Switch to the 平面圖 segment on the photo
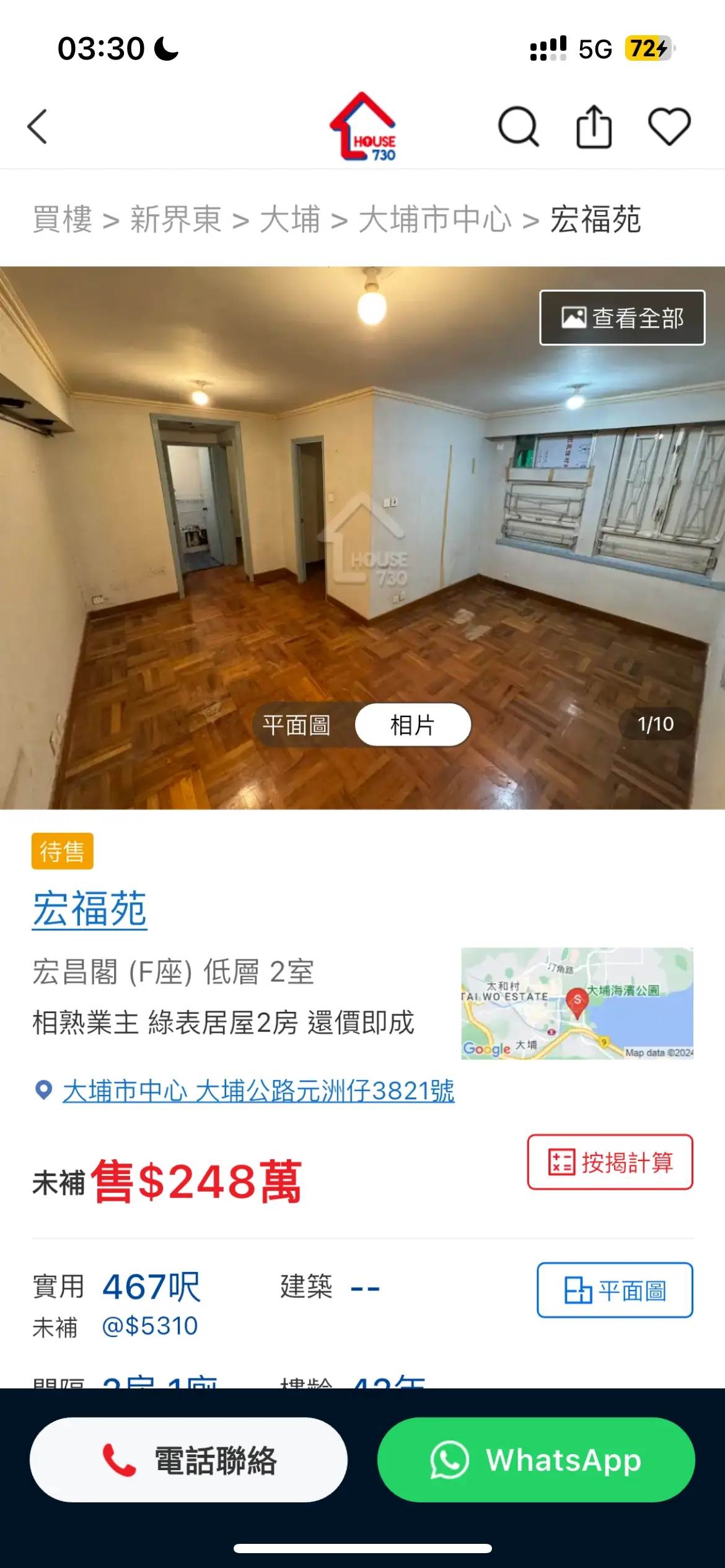725x1568 pixels. (297, 725)
